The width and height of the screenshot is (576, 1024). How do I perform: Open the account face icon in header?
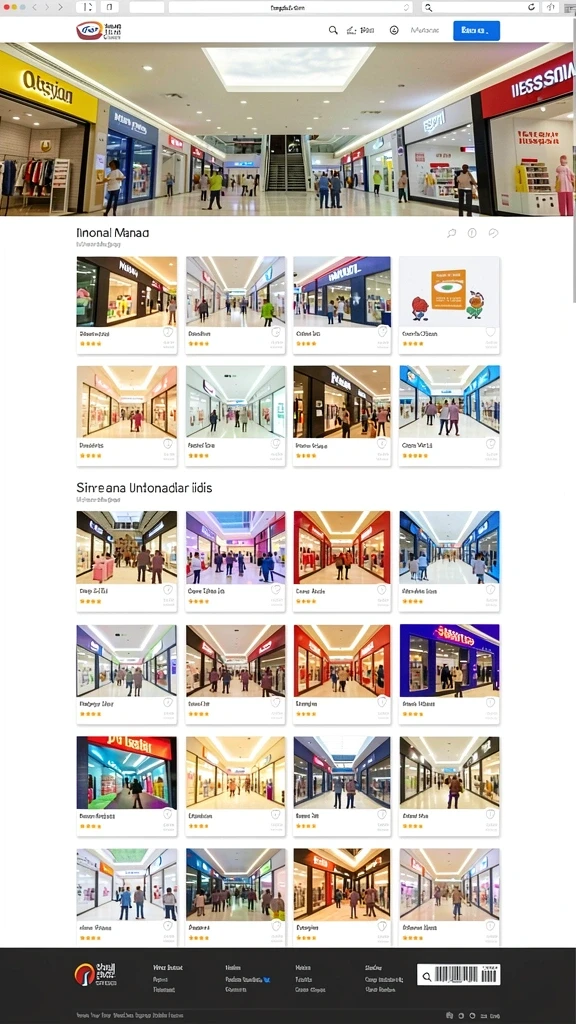394,30
